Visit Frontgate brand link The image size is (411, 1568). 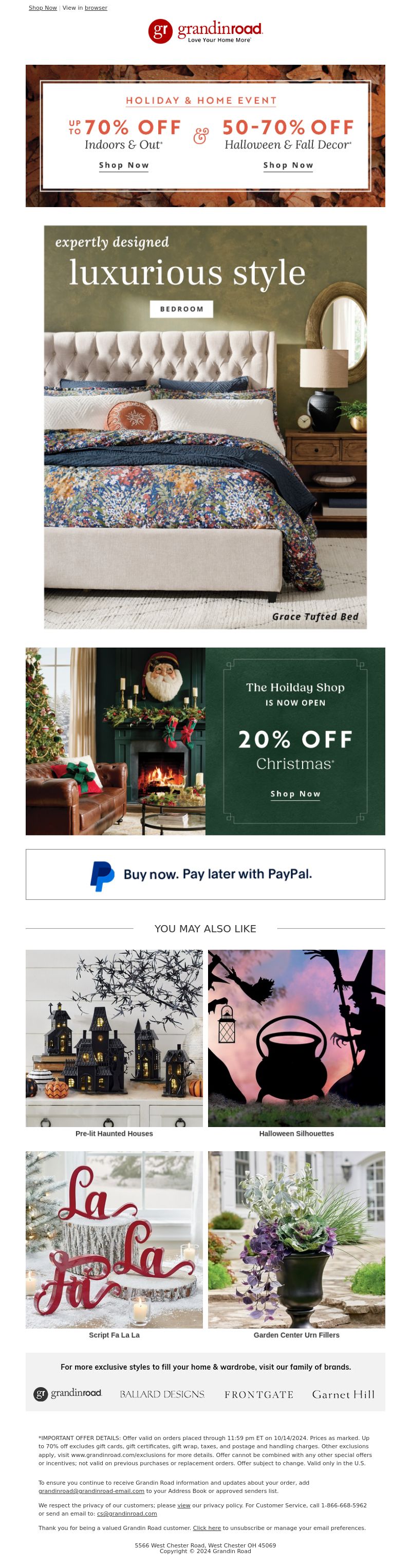coord(259,1394)
